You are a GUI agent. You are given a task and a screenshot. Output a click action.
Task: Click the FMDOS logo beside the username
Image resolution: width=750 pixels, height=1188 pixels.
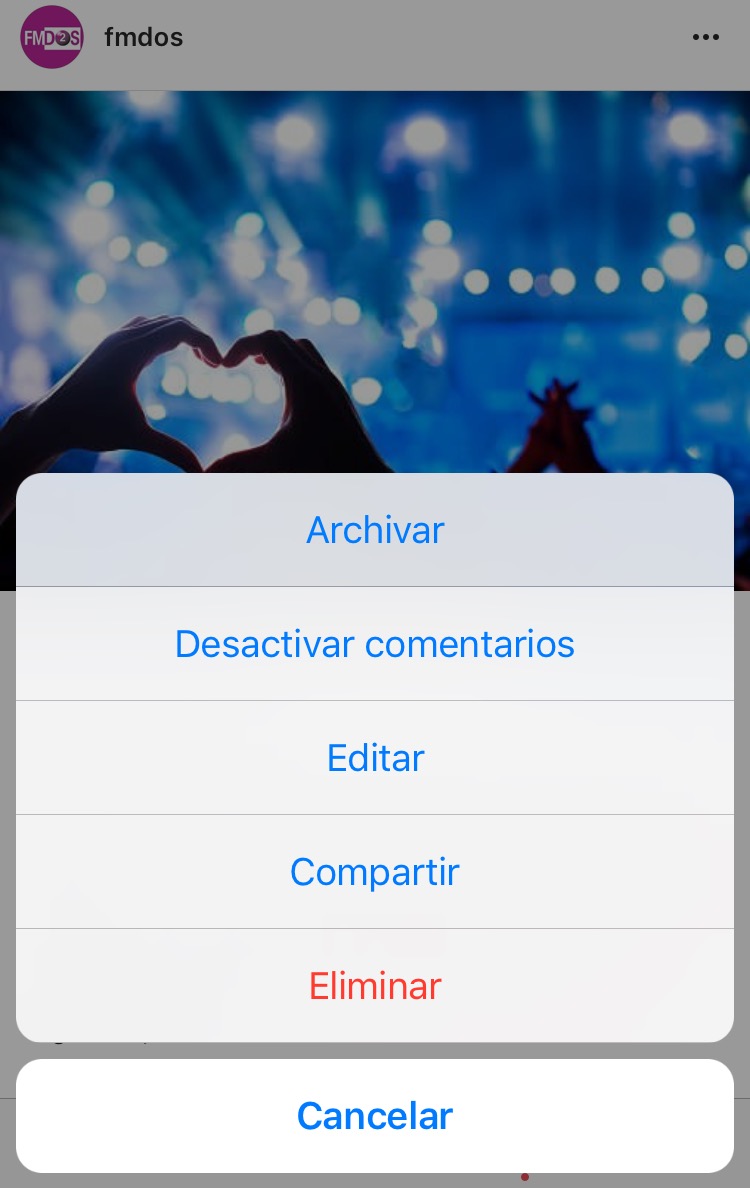[52, 37]
